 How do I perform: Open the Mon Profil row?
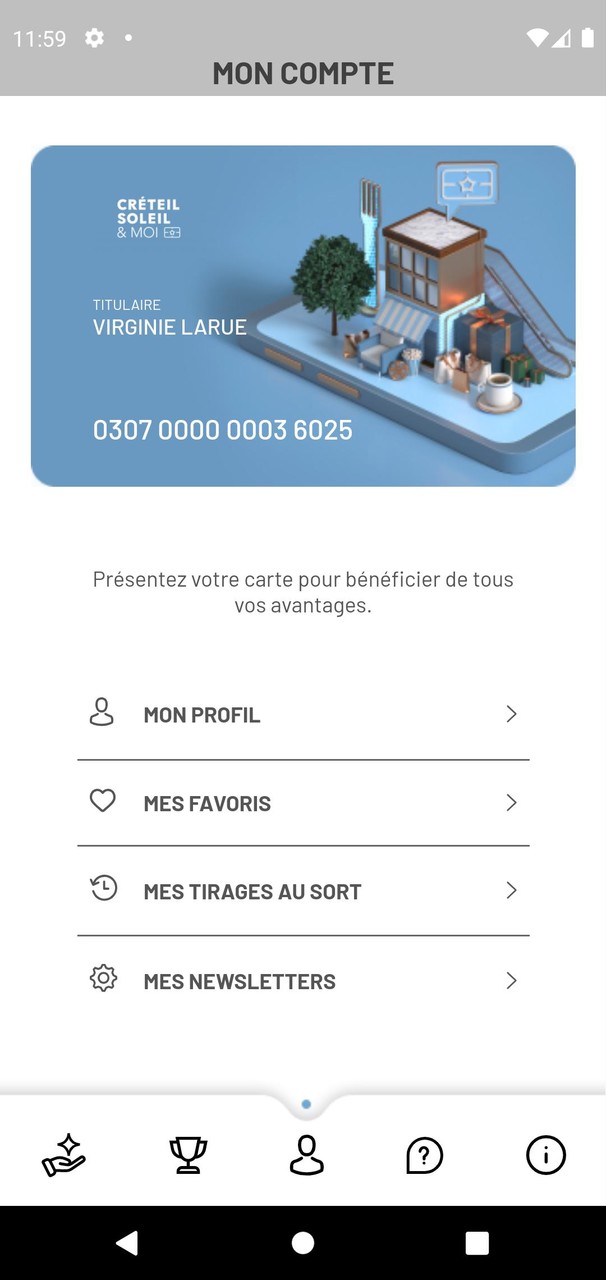(x=302, y=715)
